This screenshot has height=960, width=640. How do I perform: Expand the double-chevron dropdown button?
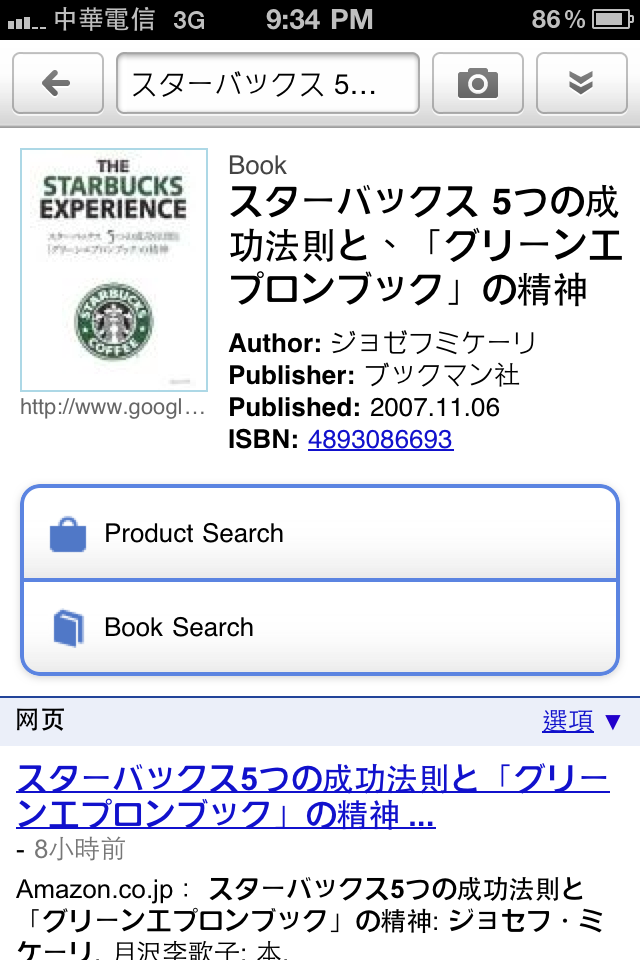582,83
